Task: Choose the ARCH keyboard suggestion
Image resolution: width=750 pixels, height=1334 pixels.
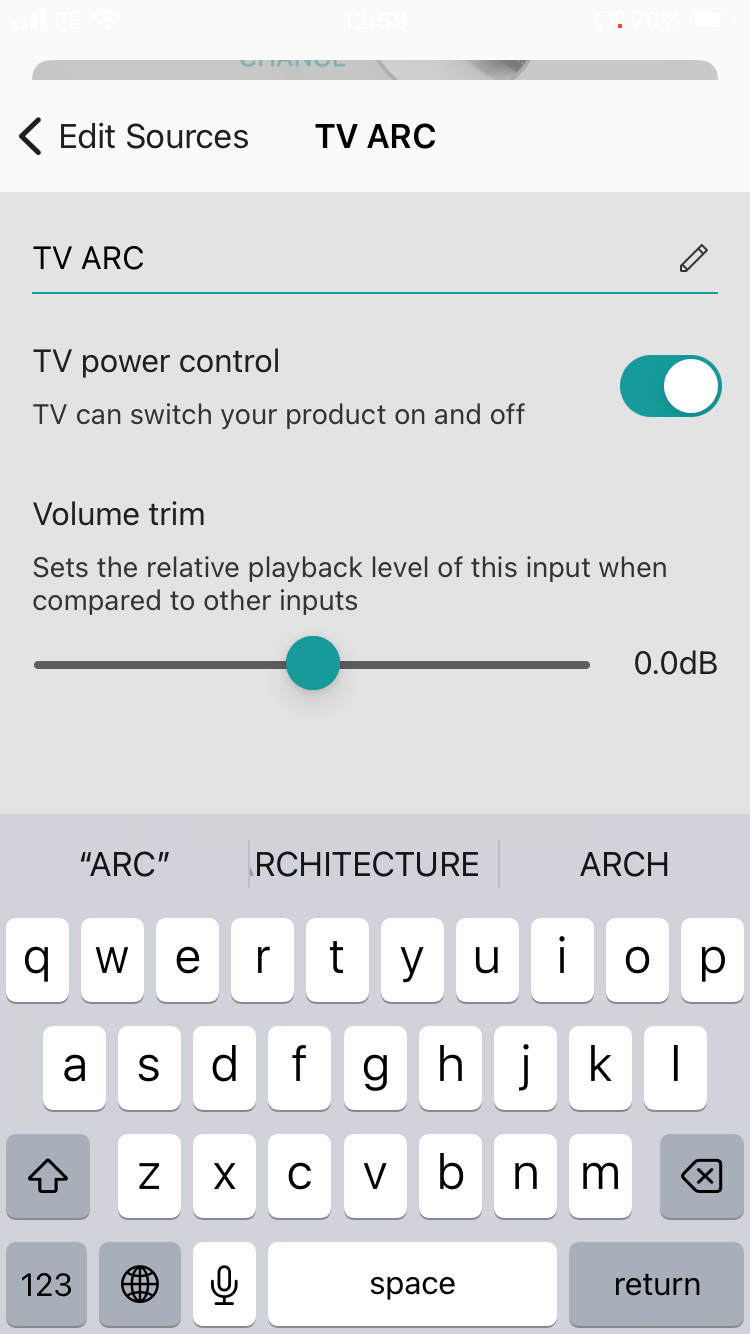Action: 624,864
